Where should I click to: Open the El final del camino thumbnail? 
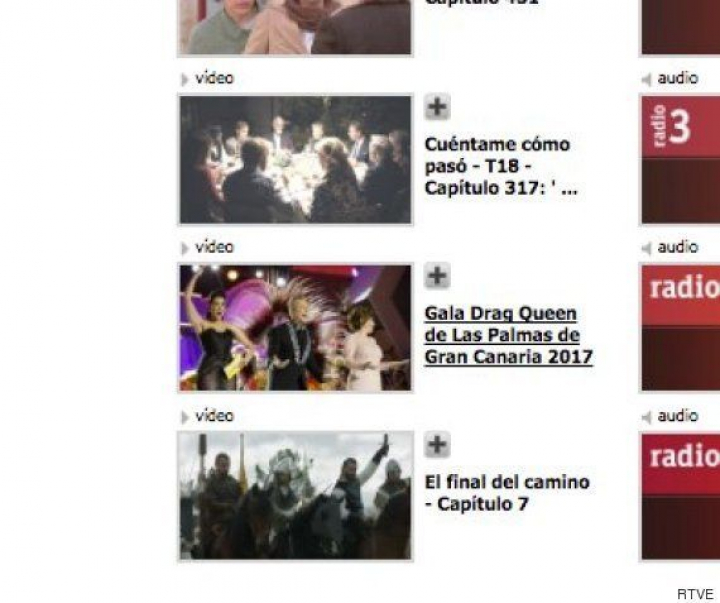coord(295,496)
